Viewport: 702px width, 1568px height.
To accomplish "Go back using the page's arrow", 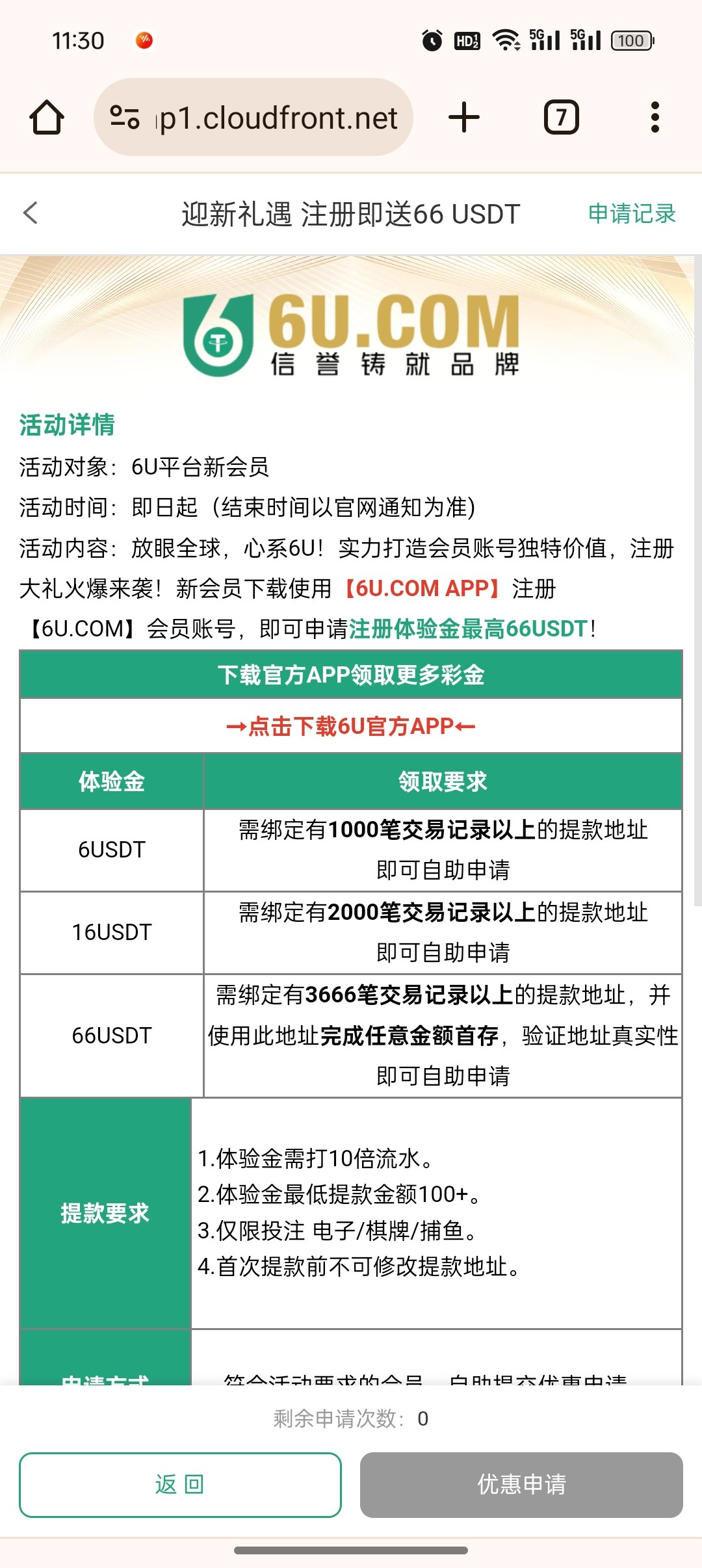I will coord(31,213).
